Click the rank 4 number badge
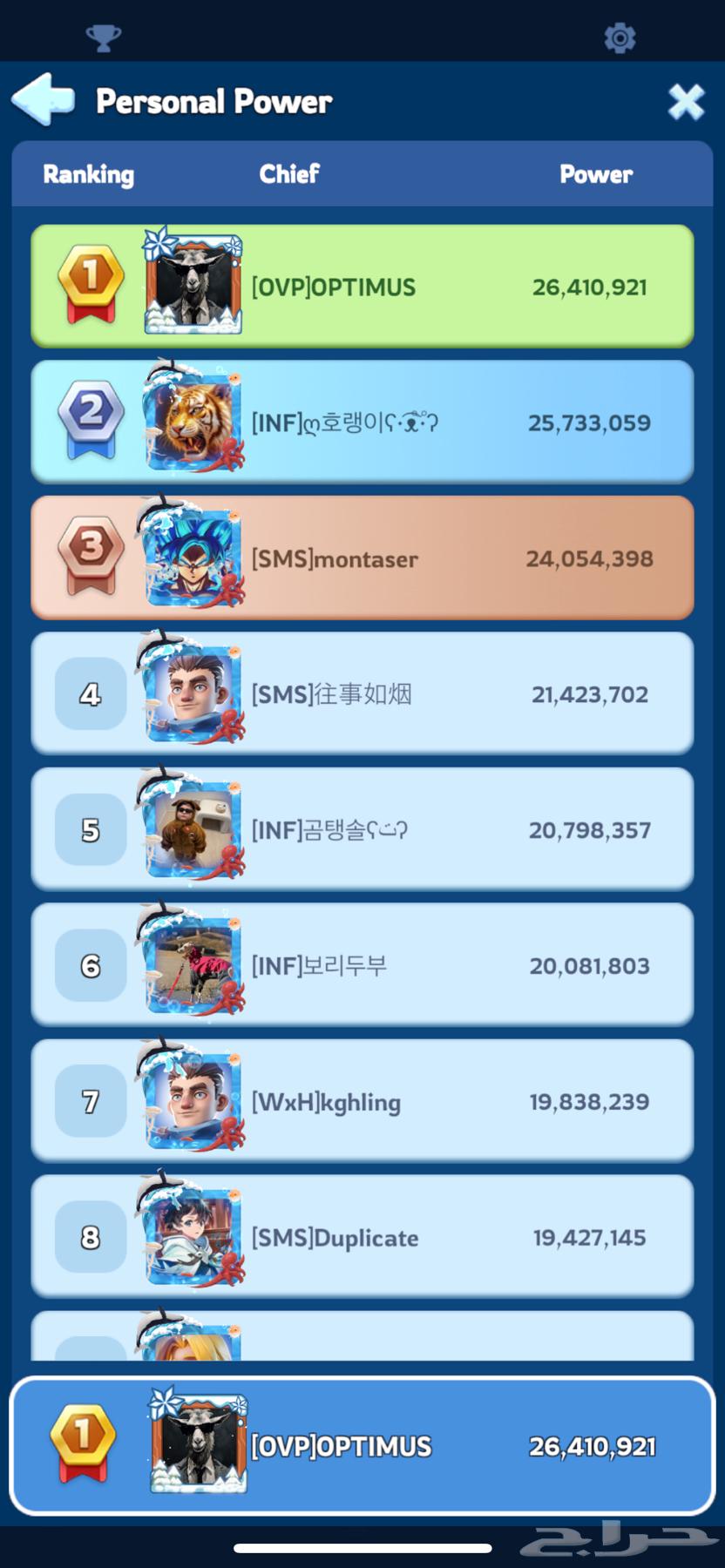The image size is (725, 1568). [x=89, y=693]
